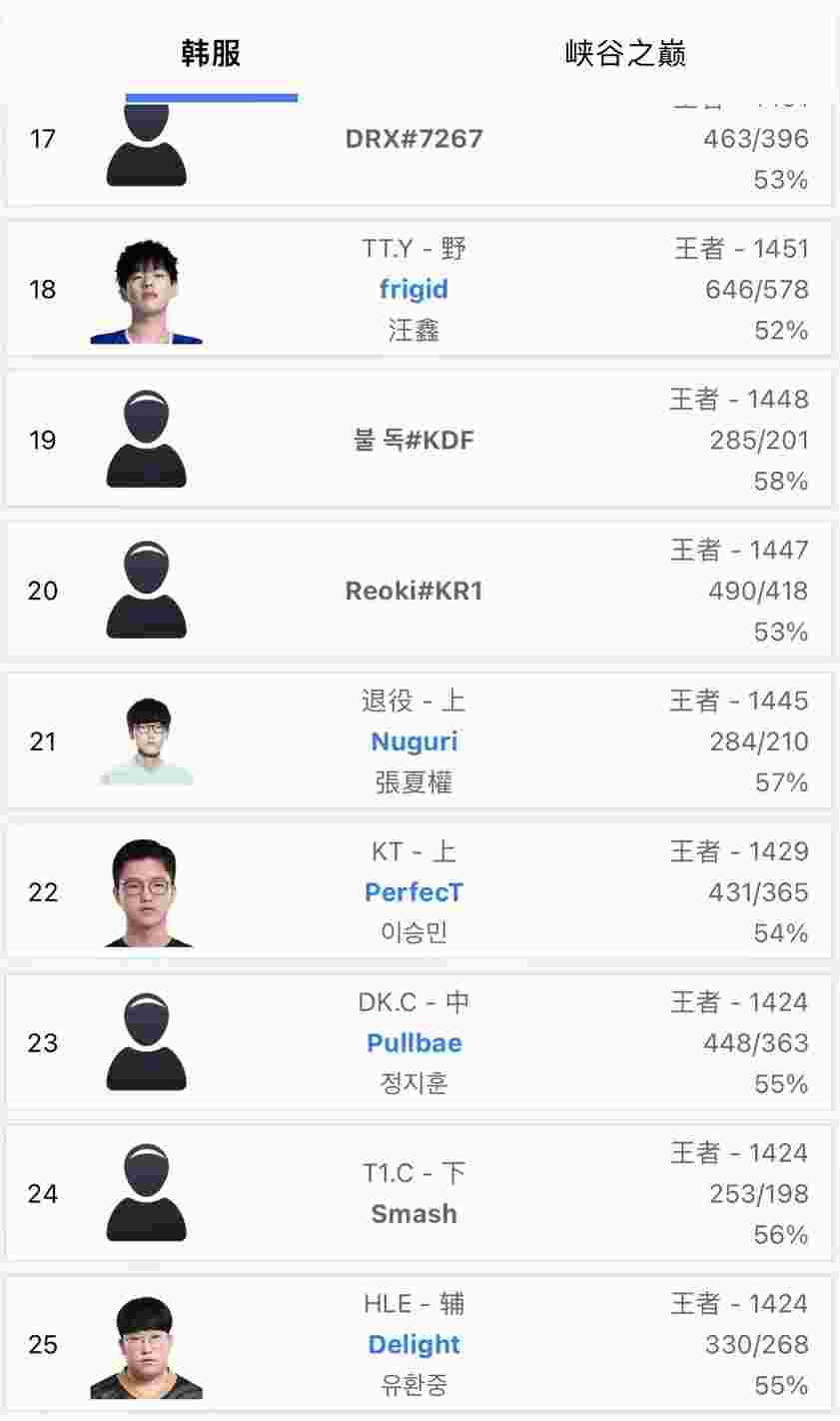Open Nuguri's player profile link
840x1421 pixels.
tap(414, 741)
